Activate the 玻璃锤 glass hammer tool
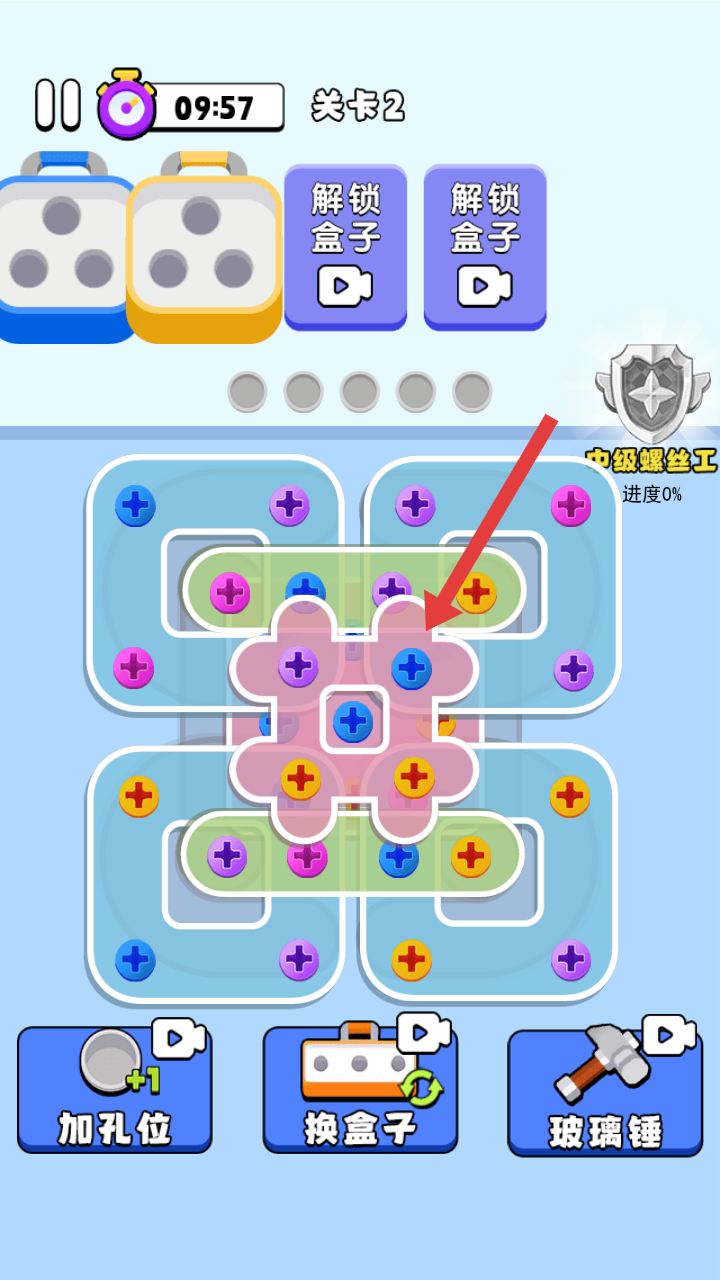The width and height of the screenshot is (720, 1280). tap(605, 1092)
